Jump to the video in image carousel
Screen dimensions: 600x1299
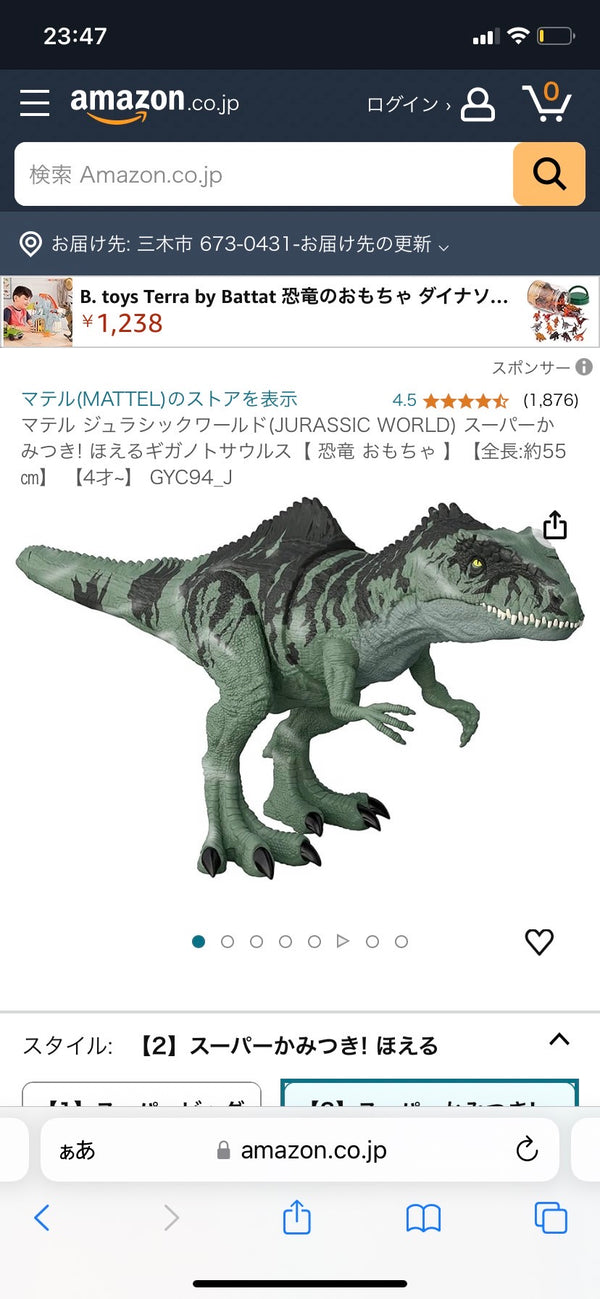(x=343, y=941)
